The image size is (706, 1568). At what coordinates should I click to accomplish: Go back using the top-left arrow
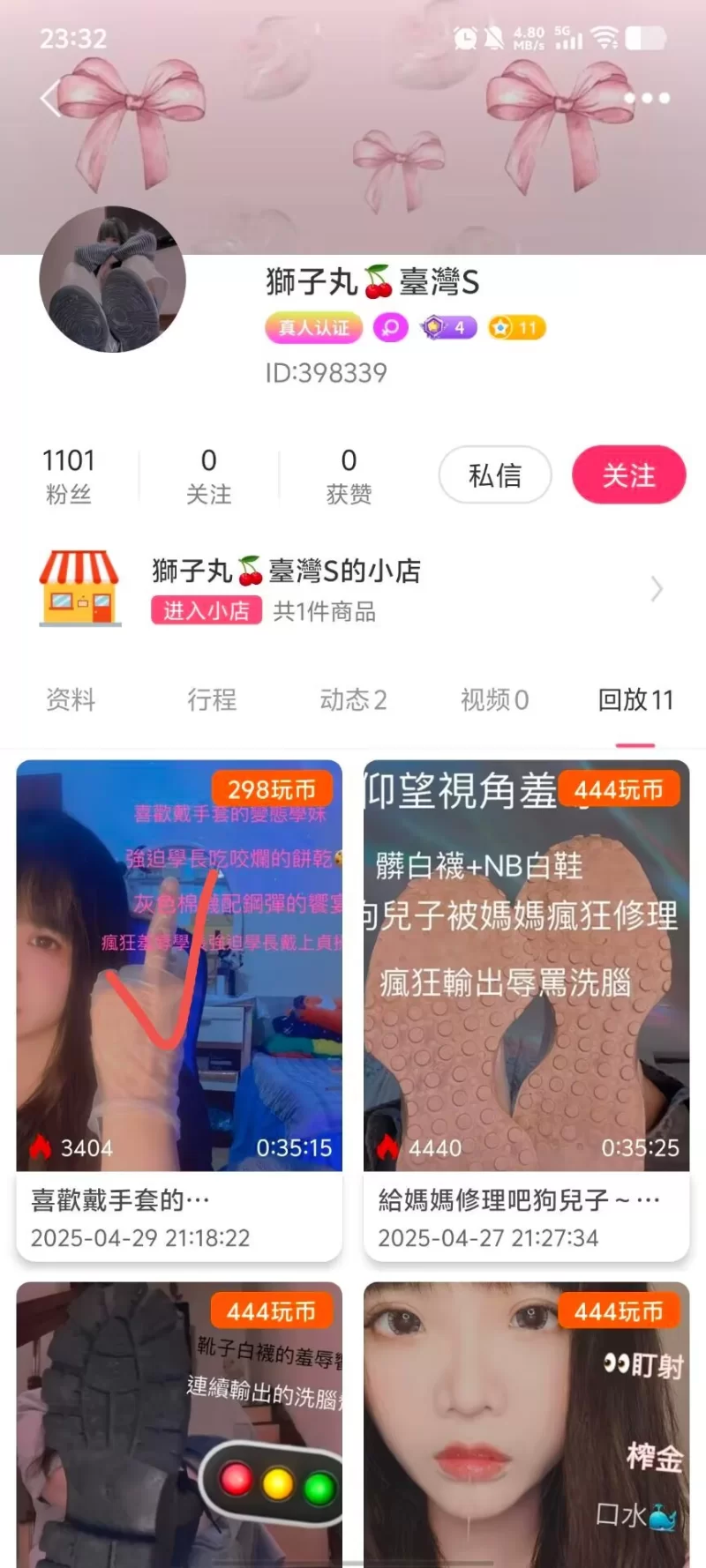pyautogui.click(x=50, y=98)
